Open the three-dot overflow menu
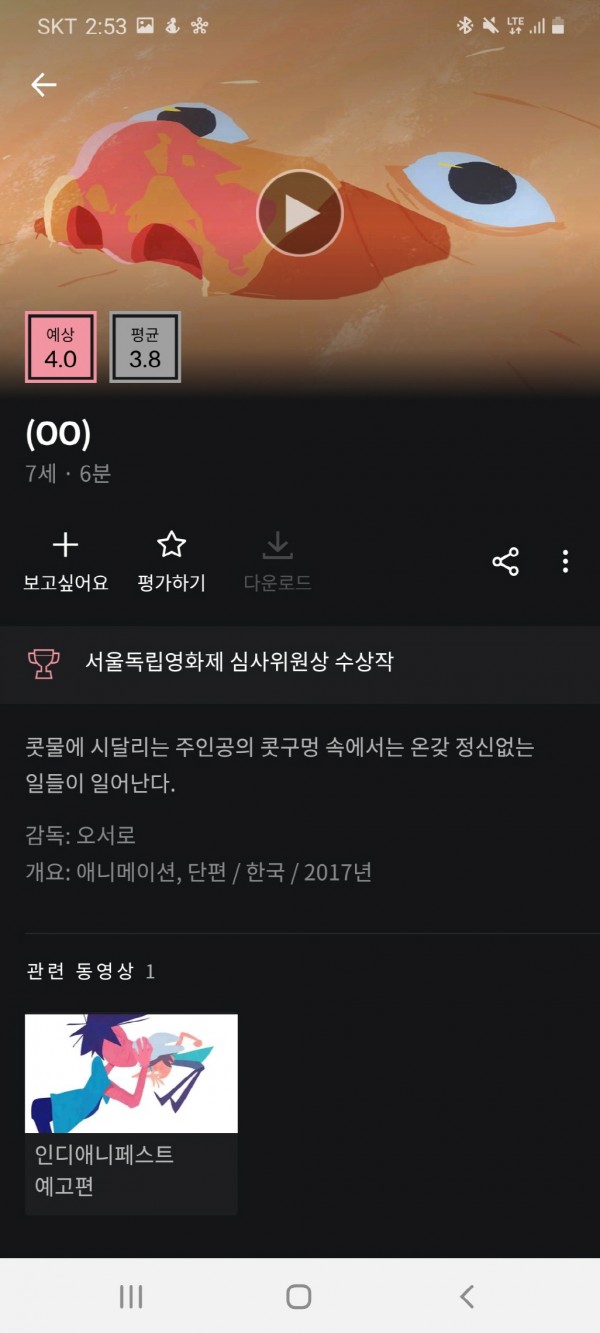The height and width of the screenshot is (1333, 600). (x=565, y=561)
